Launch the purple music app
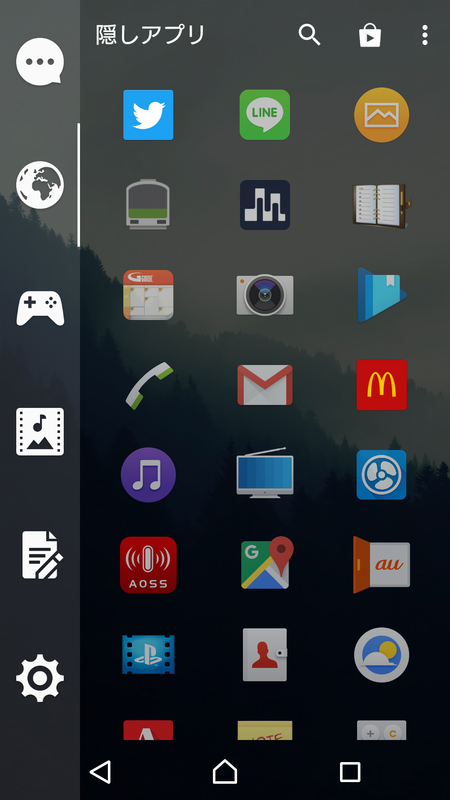 point(148,475)
